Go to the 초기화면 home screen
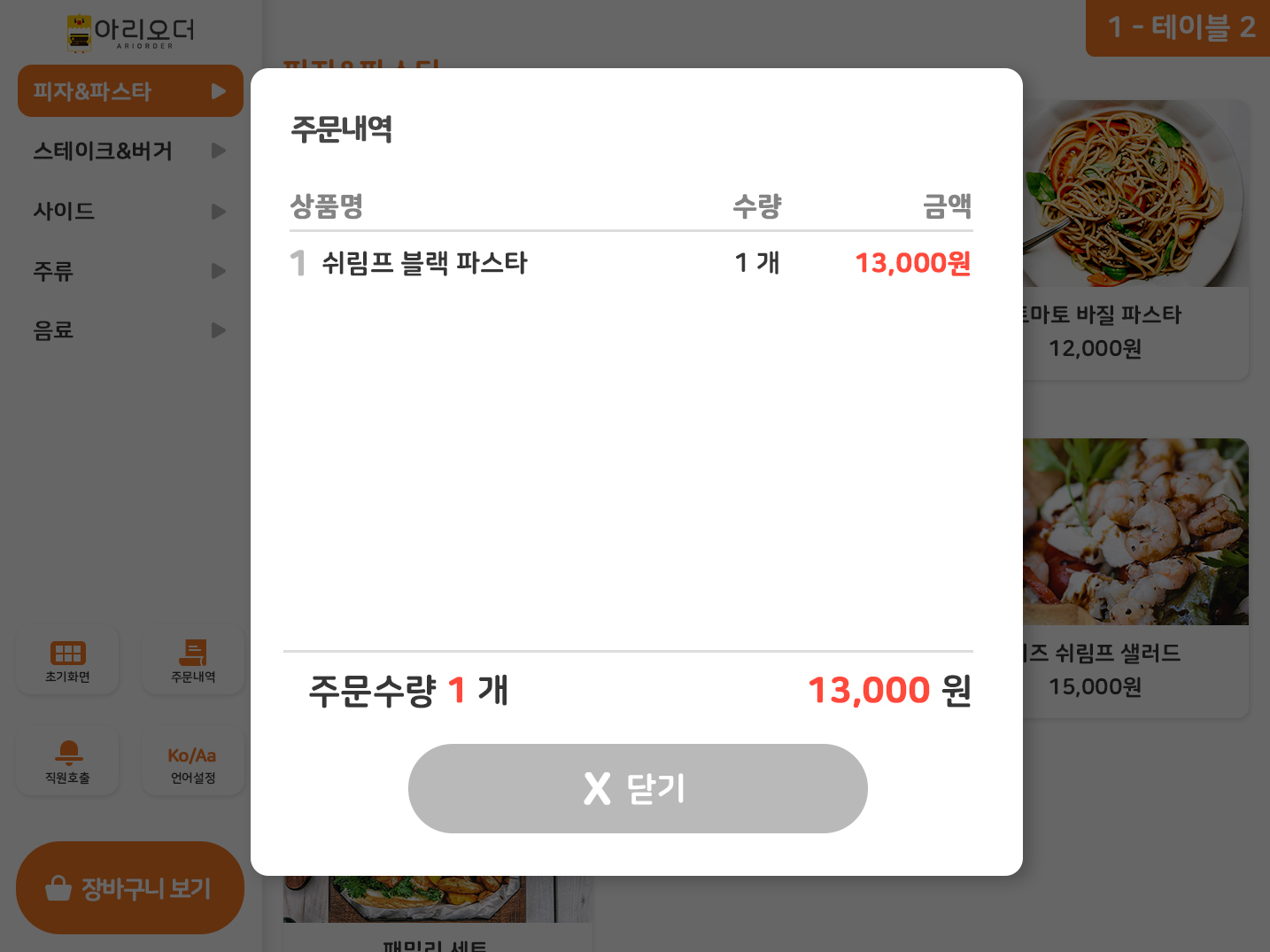 point(68,662)
